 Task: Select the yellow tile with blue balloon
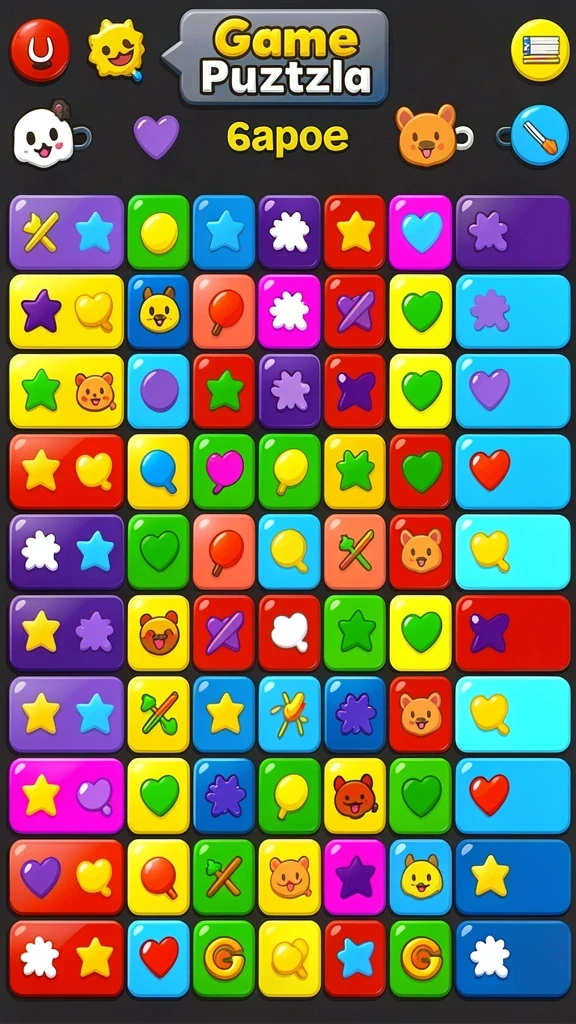(159, 472)
